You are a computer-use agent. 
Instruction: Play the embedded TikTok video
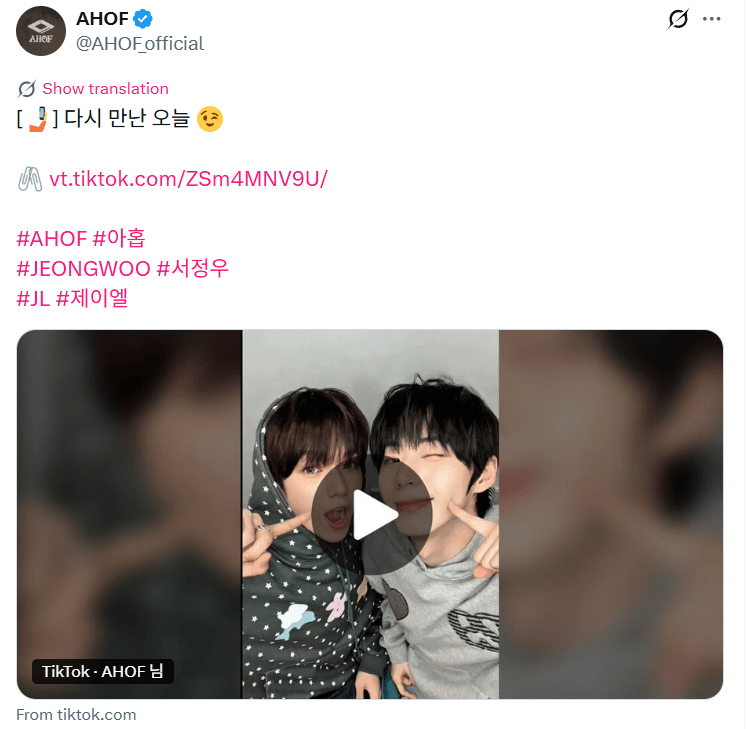tap(370, 515)
